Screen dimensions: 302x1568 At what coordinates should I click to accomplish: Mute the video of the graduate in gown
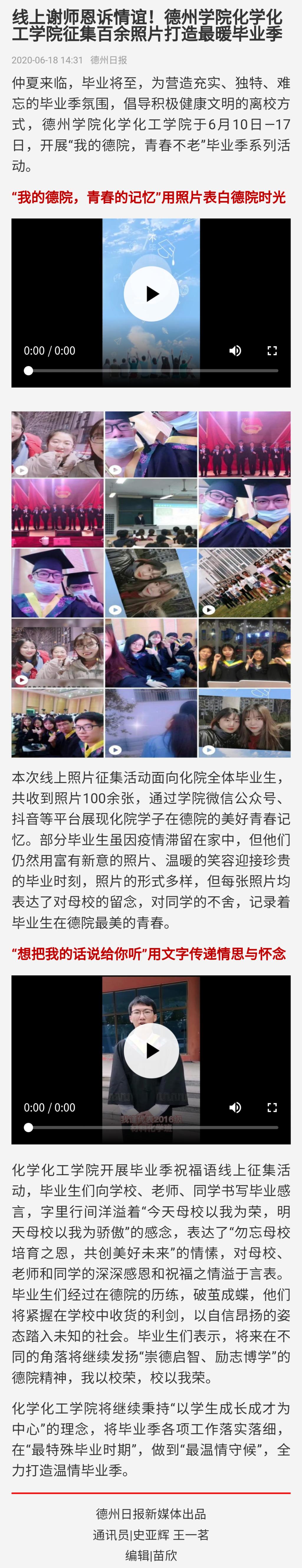pyautogui.click(x=235, y=1107)
